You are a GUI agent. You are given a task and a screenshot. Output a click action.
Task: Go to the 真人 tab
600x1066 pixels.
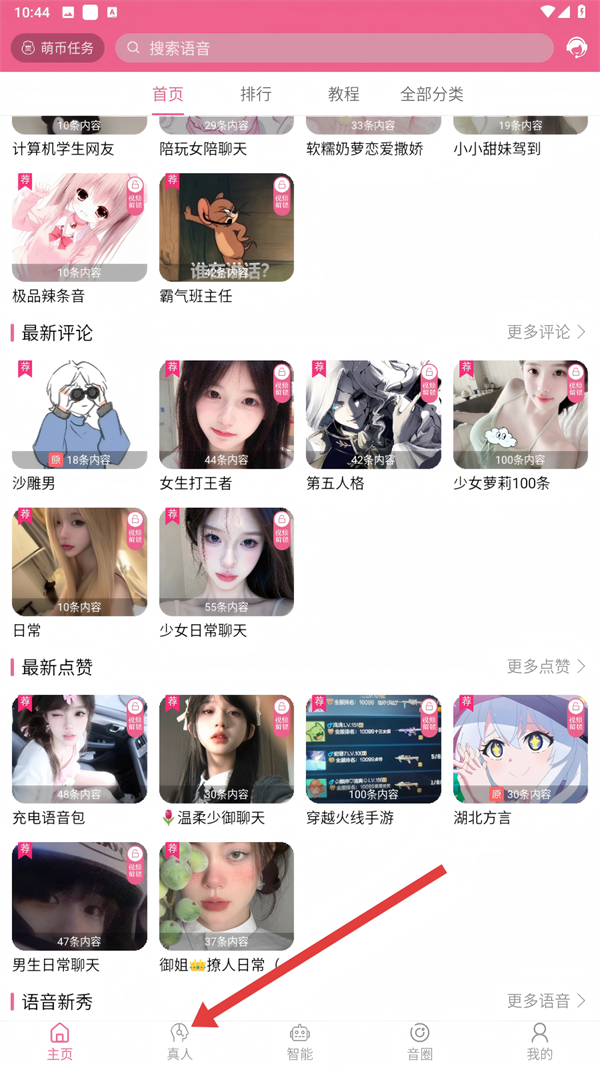(180, 1040)
